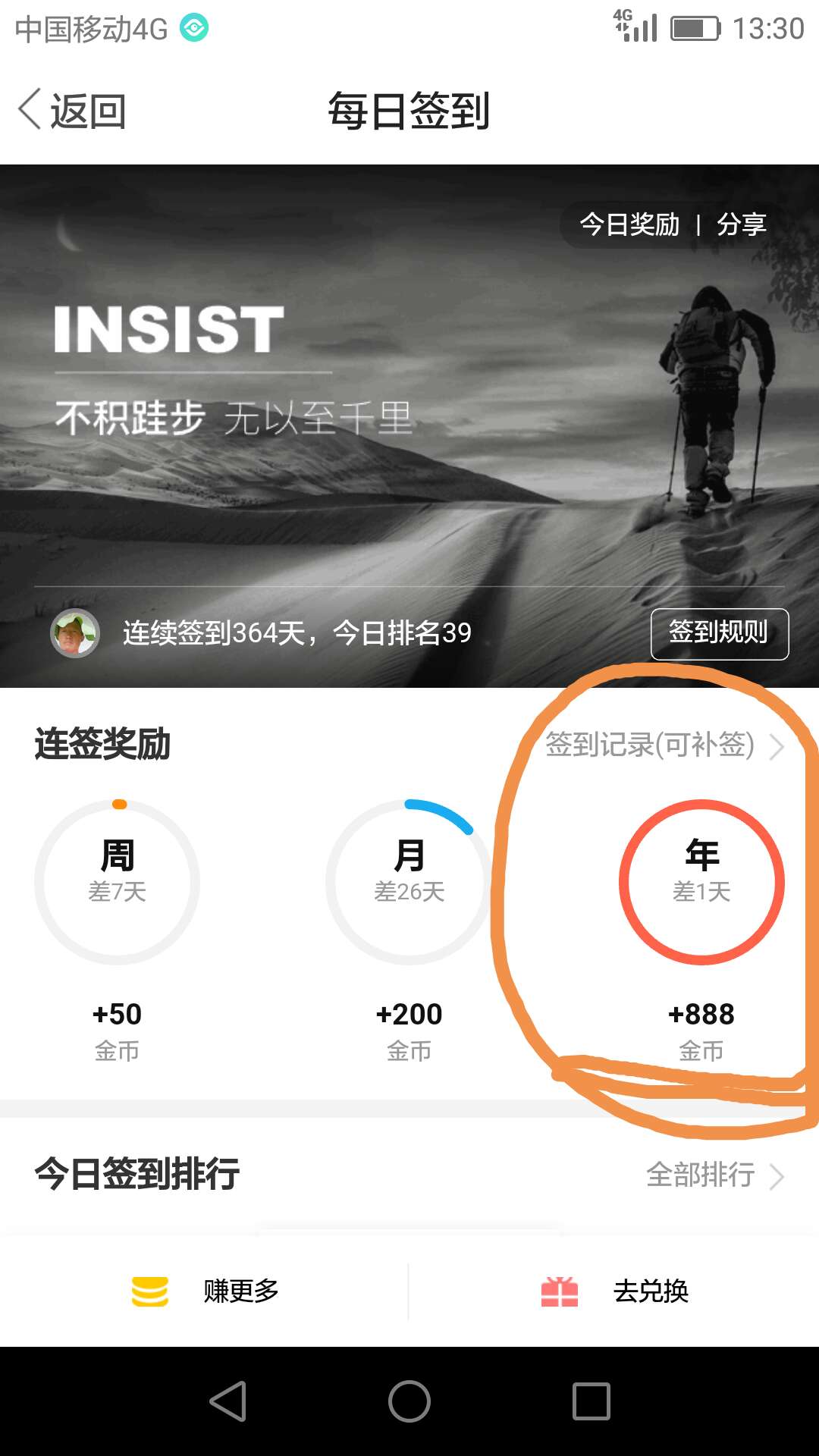Select the 周 weekly reward circle

coord(118,882)
